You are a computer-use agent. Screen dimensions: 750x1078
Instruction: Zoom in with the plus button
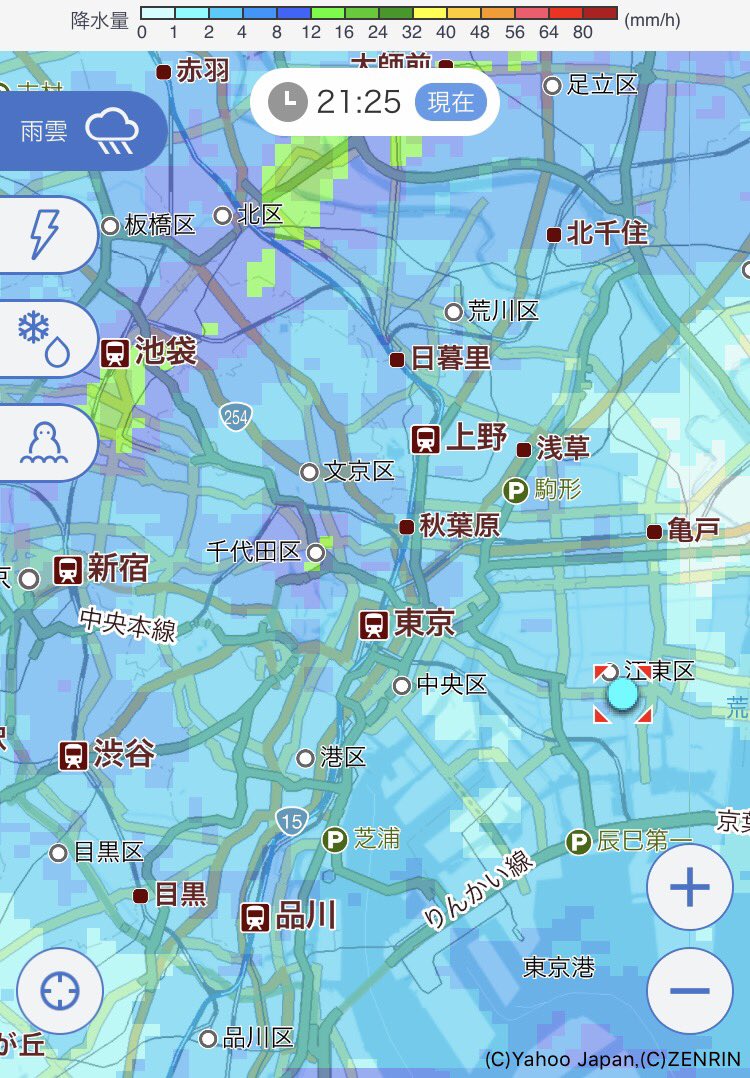click(690, 887)
